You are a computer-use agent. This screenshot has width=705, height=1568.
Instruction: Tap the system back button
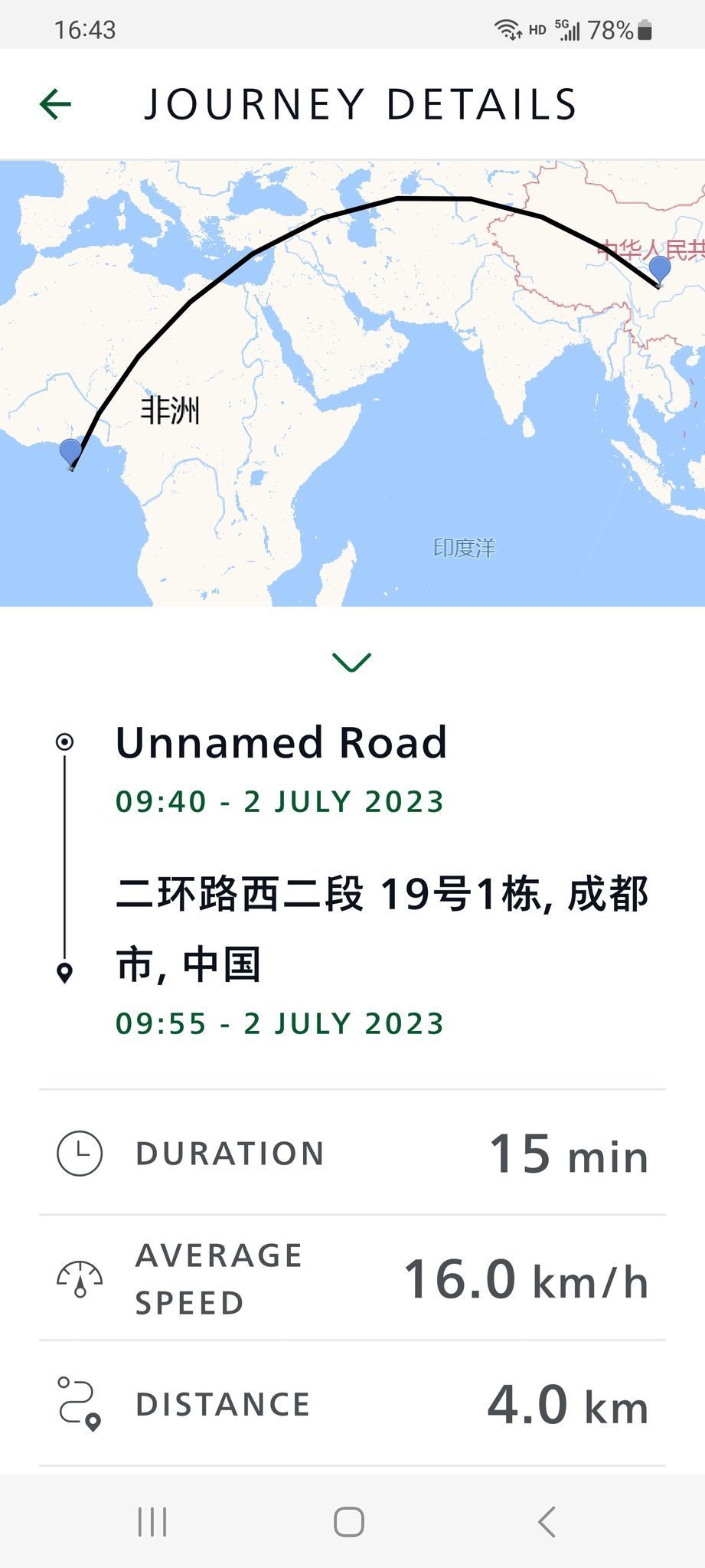547,1521
